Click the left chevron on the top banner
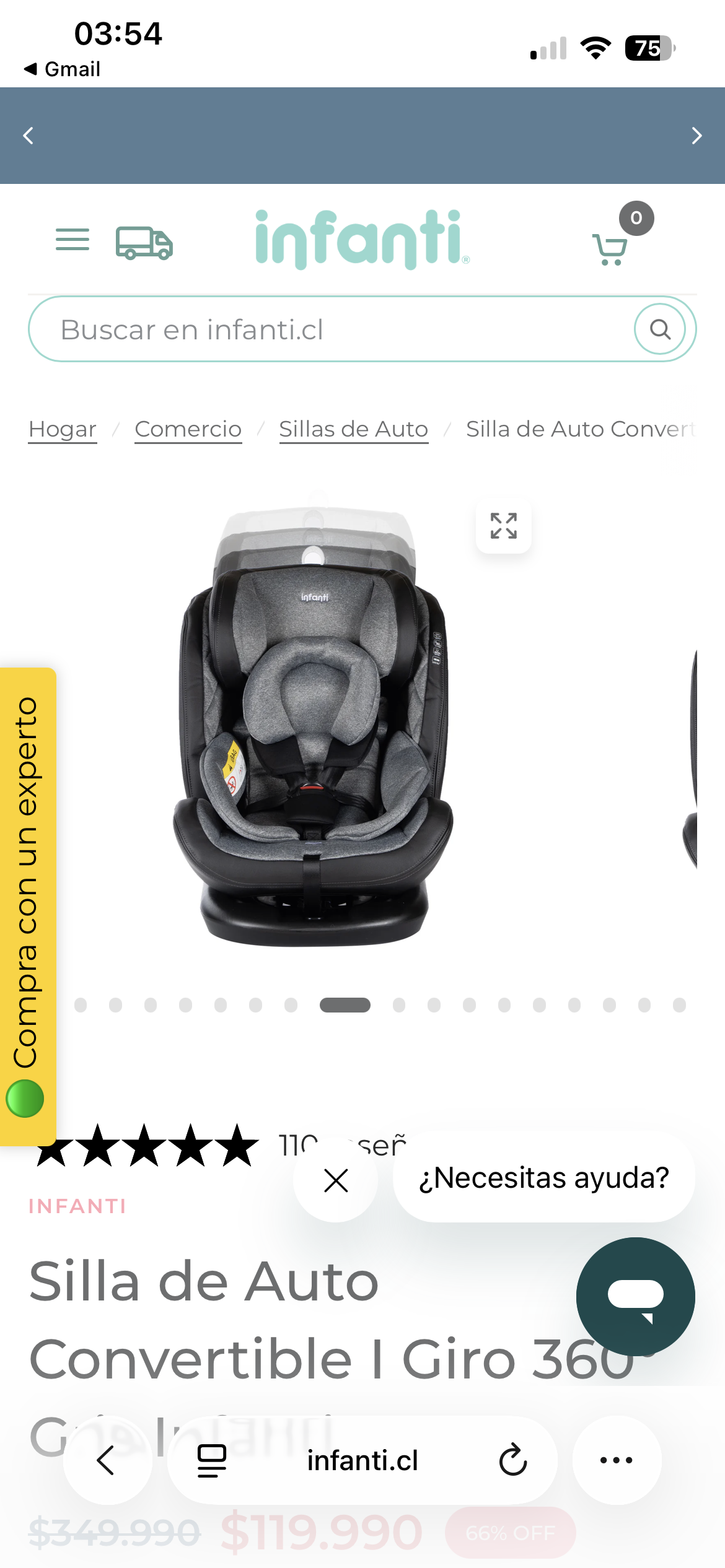Viewport: 725px width, 1568px height. (28, 135)
